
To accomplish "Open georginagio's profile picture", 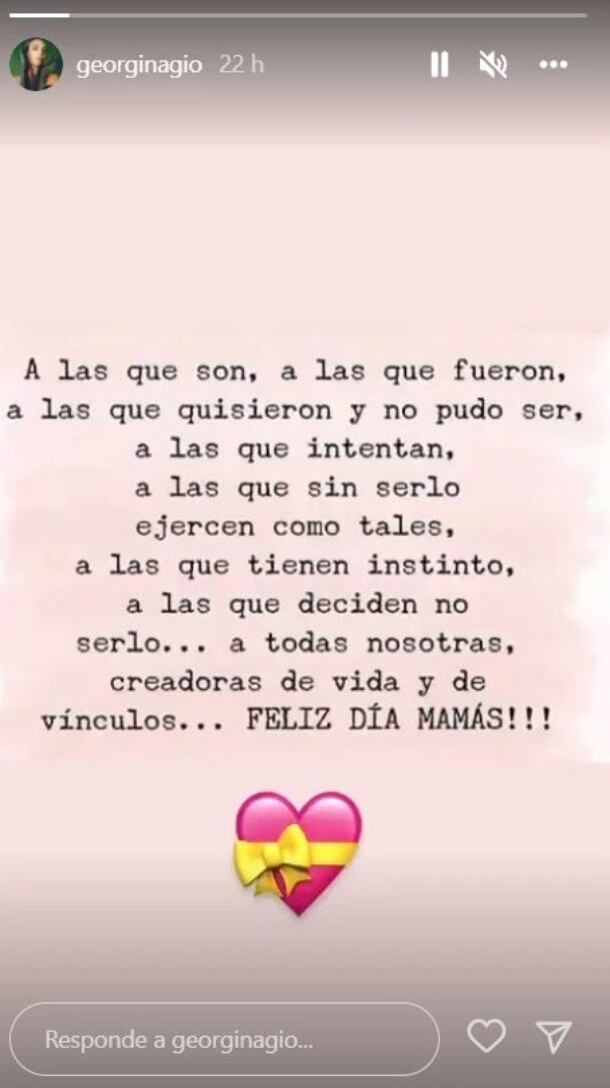I will pos(36,65).
